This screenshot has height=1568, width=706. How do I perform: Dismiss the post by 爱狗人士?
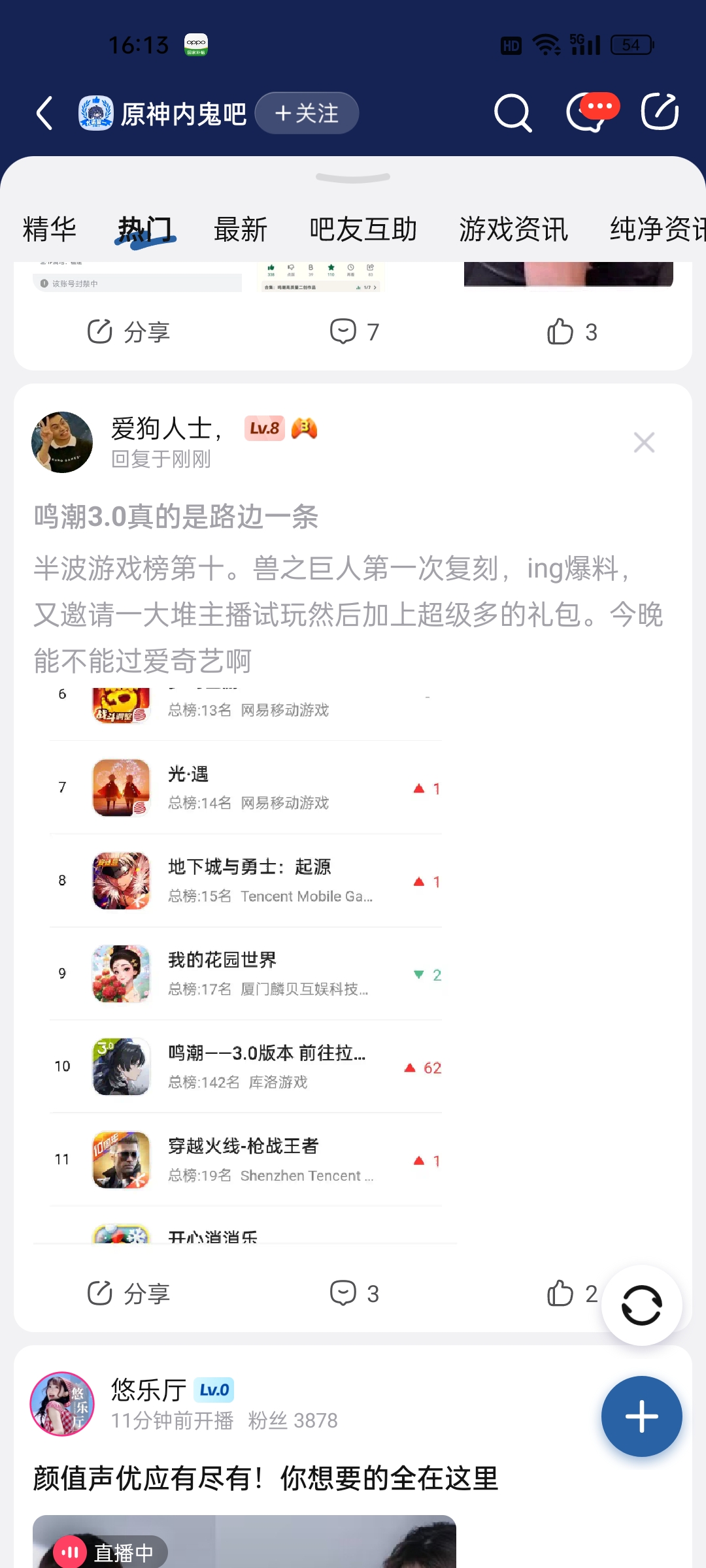(x=644, y=442)
